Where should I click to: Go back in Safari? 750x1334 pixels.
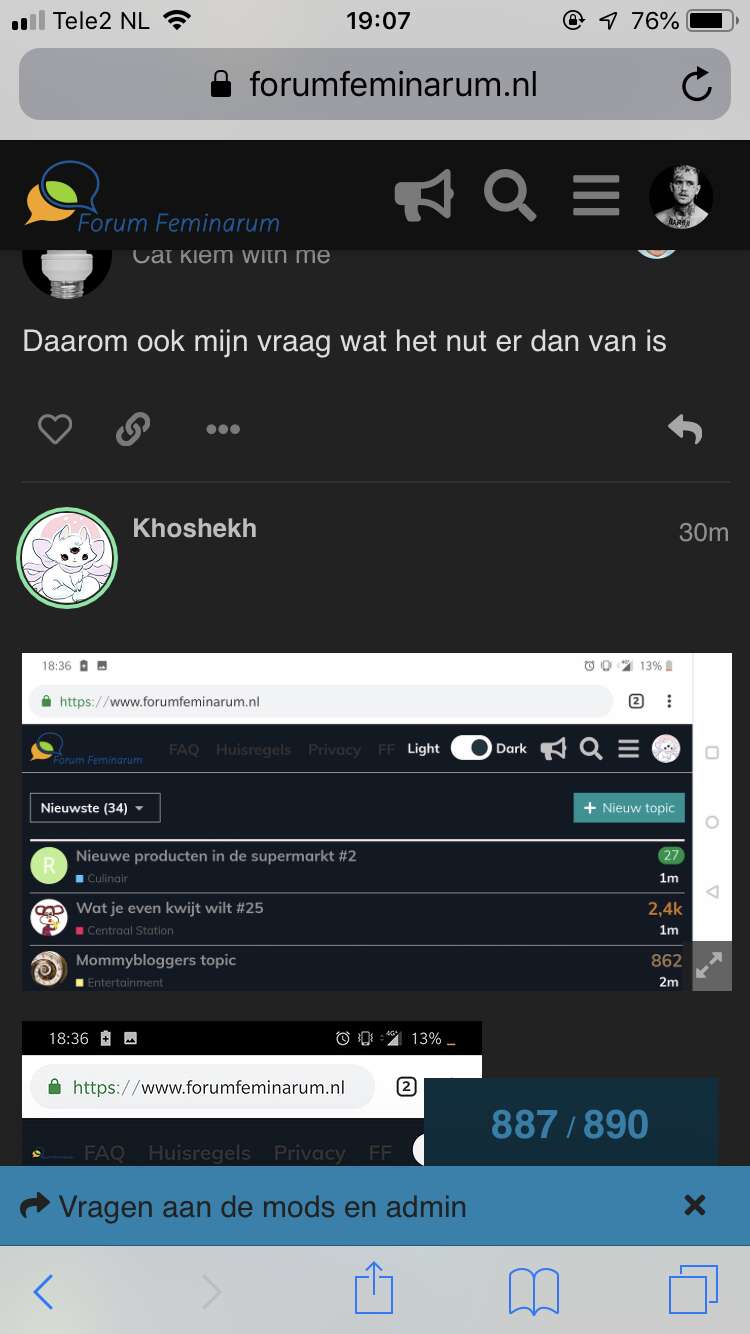(42, 1292)
